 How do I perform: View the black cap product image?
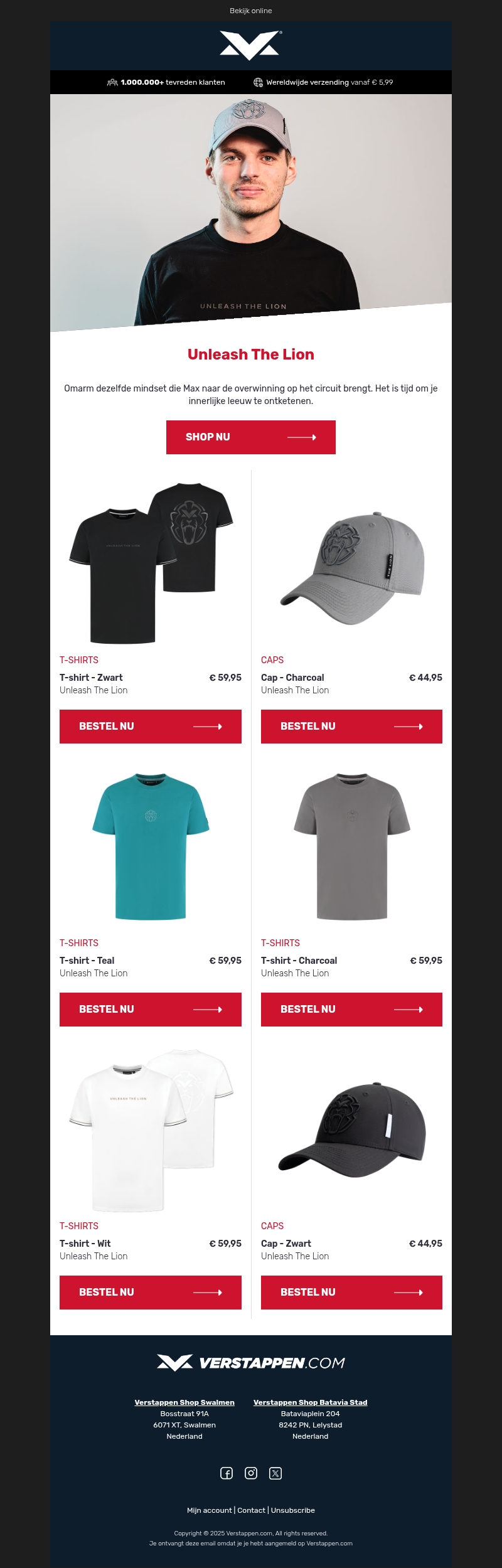(351, 1128)
